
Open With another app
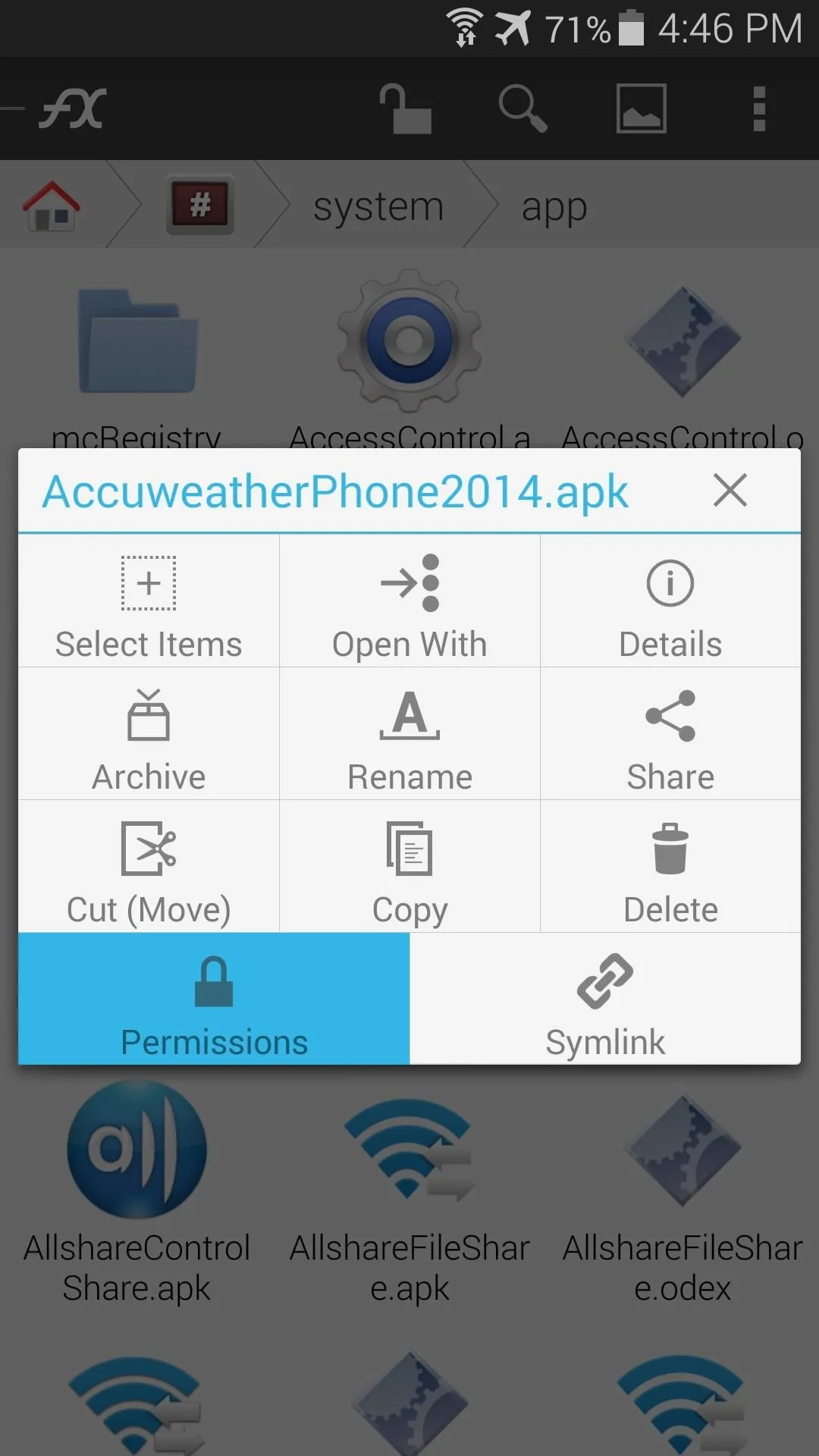[x=409, y=601]
